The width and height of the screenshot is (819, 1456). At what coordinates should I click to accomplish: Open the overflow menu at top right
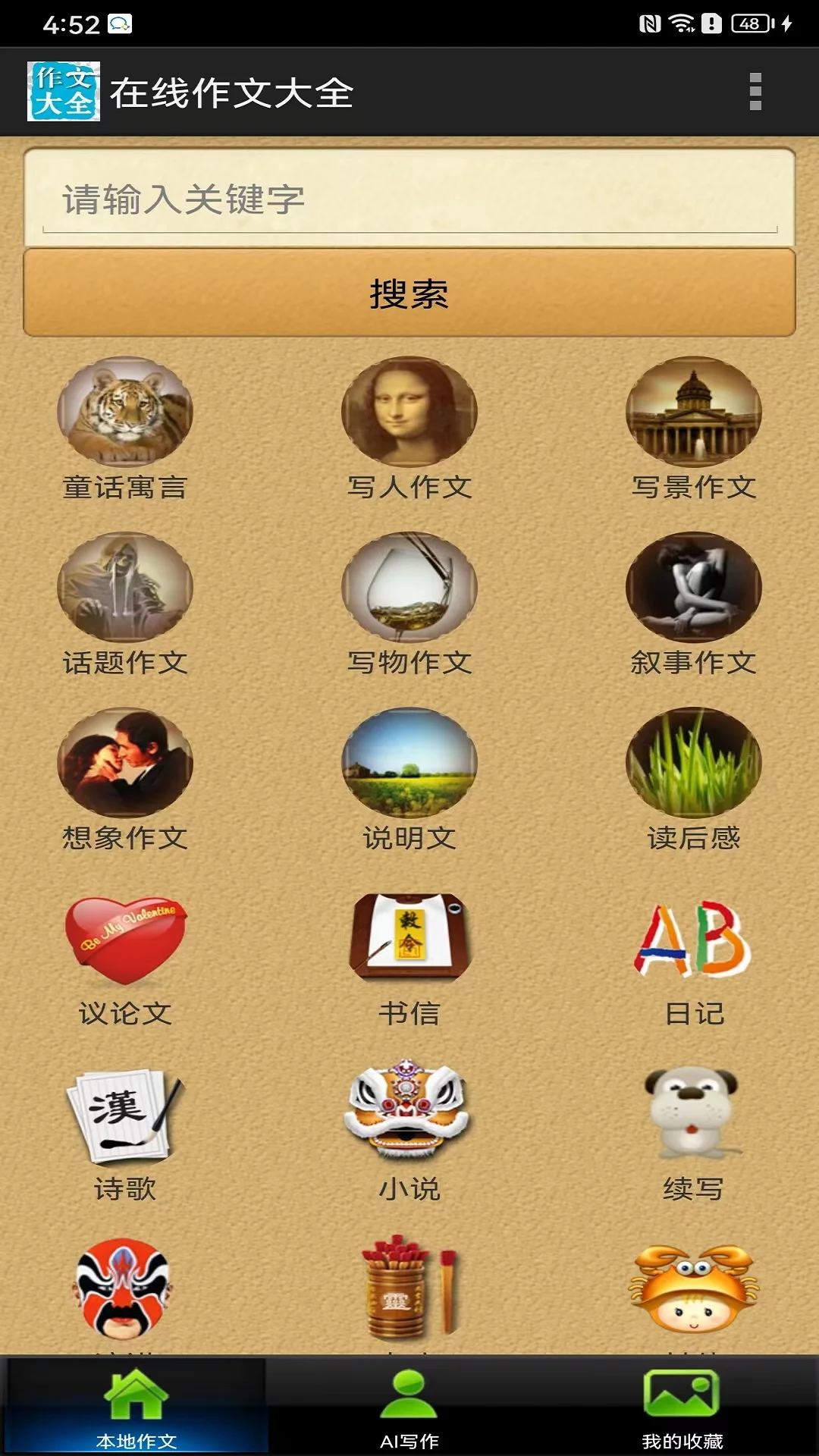pos(754,91)
